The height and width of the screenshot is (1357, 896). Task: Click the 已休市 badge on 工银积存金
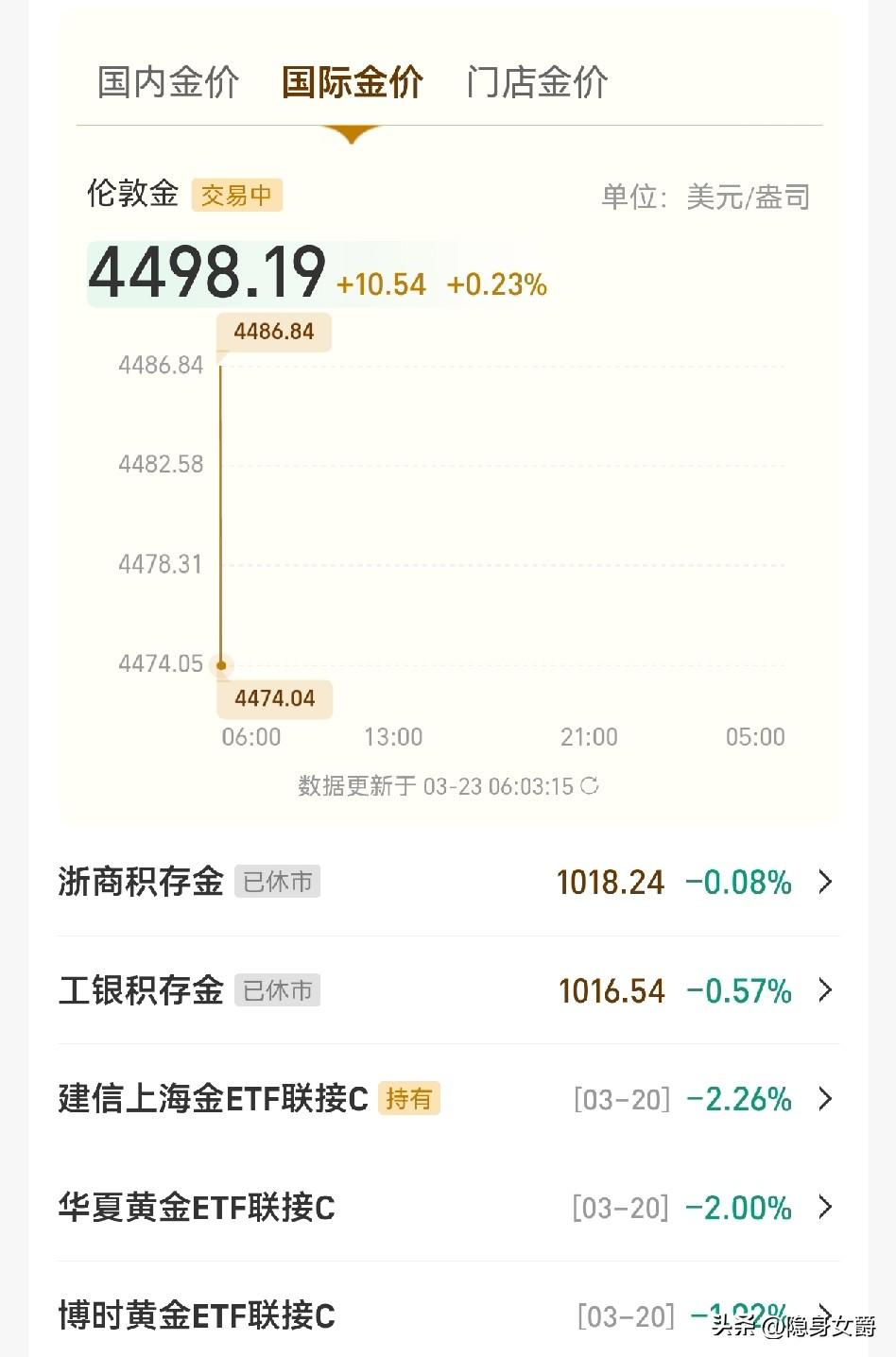(x=277, y=990)
